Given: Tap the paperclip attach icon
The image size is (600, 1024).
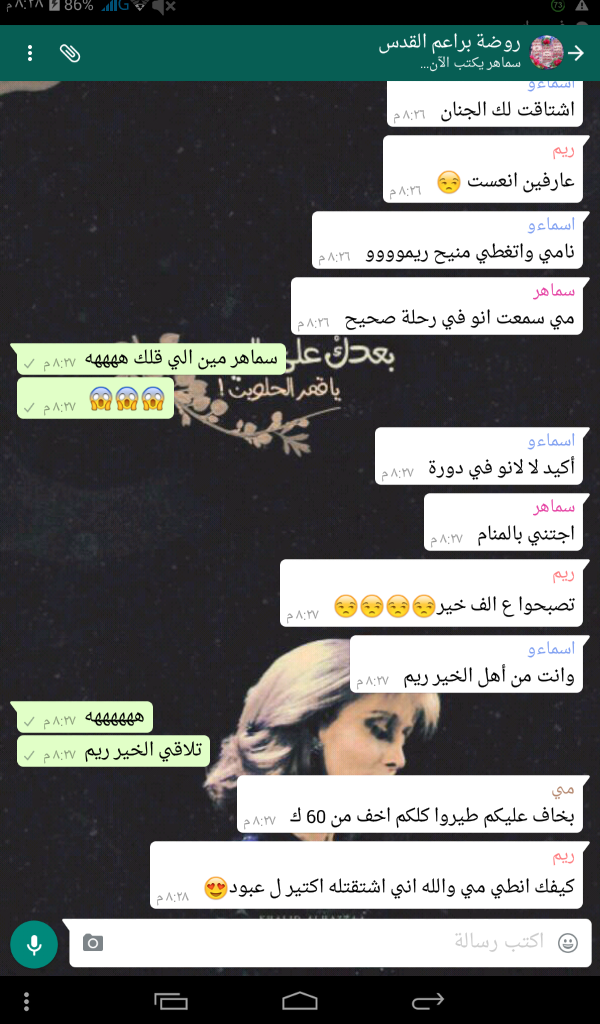Looking at the screenshot, I should 70,54.
